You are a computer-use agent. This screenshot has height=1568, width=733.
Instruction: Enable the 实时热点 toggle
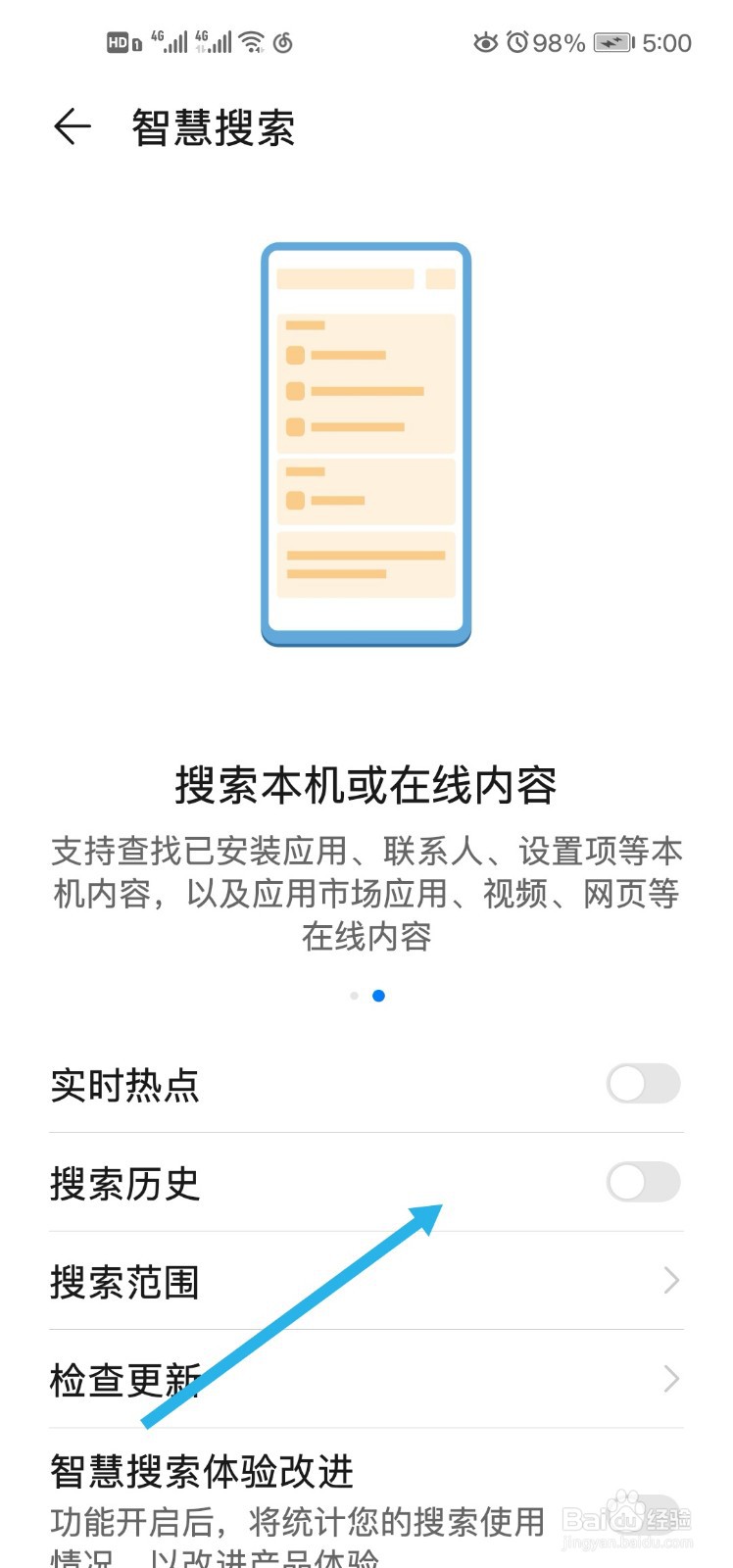click(644, 1085)
